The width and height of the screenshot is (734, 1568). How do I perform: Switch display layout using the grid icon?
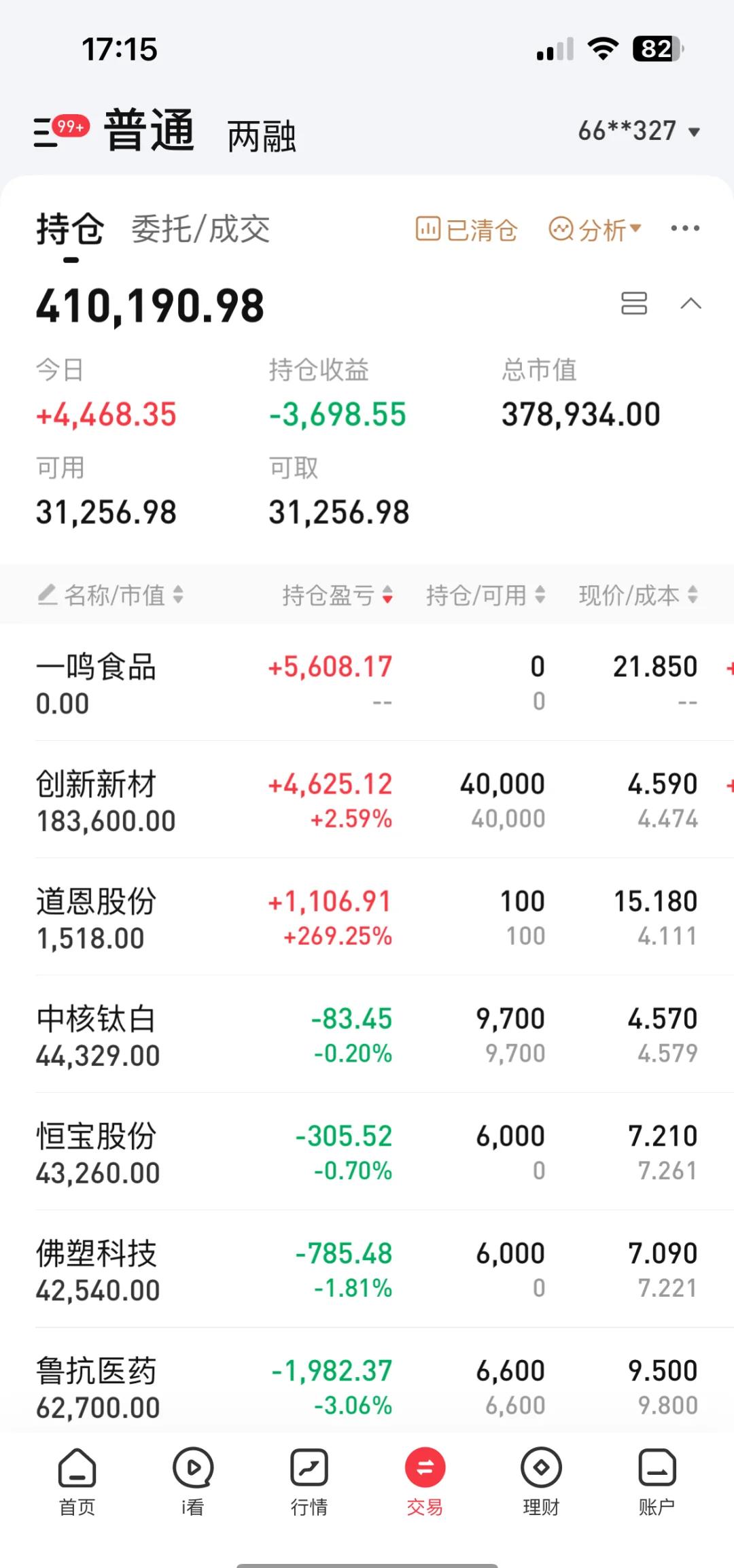[x=634, y=304]
